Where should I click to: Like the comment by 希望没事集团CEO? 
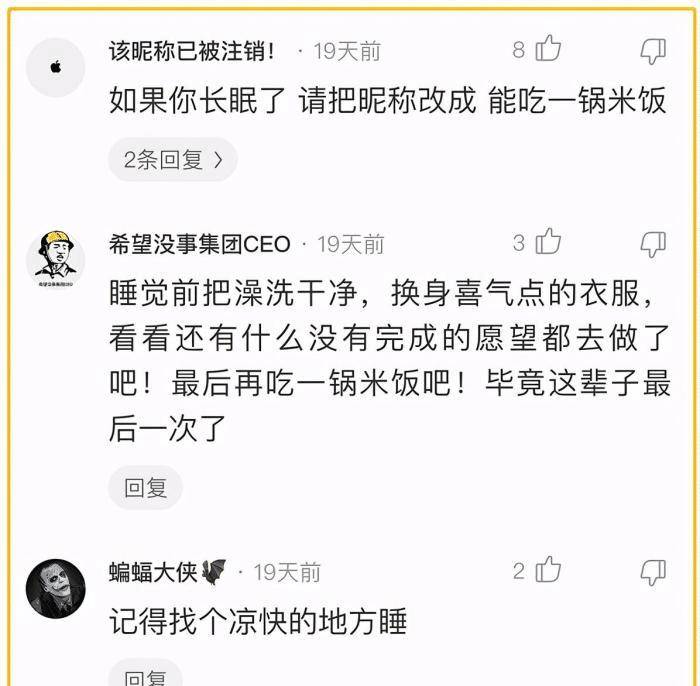(x=548, y=242)
